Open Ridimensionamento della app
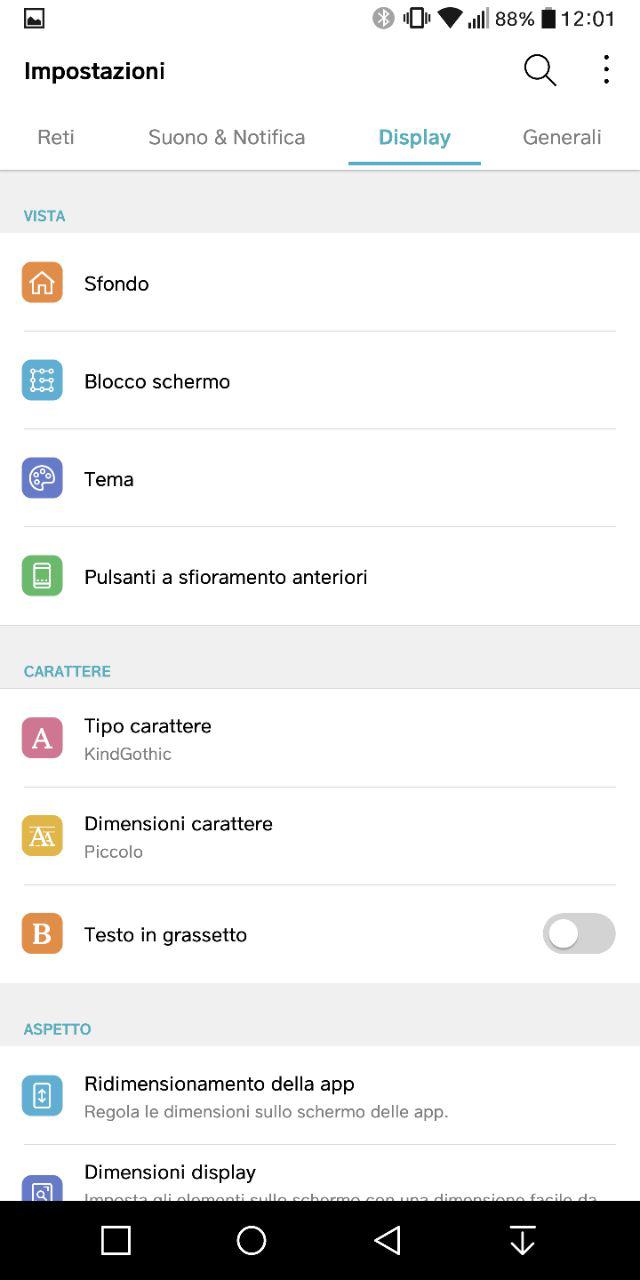This screenshot has height=1280, width=640. [320, 1096]
